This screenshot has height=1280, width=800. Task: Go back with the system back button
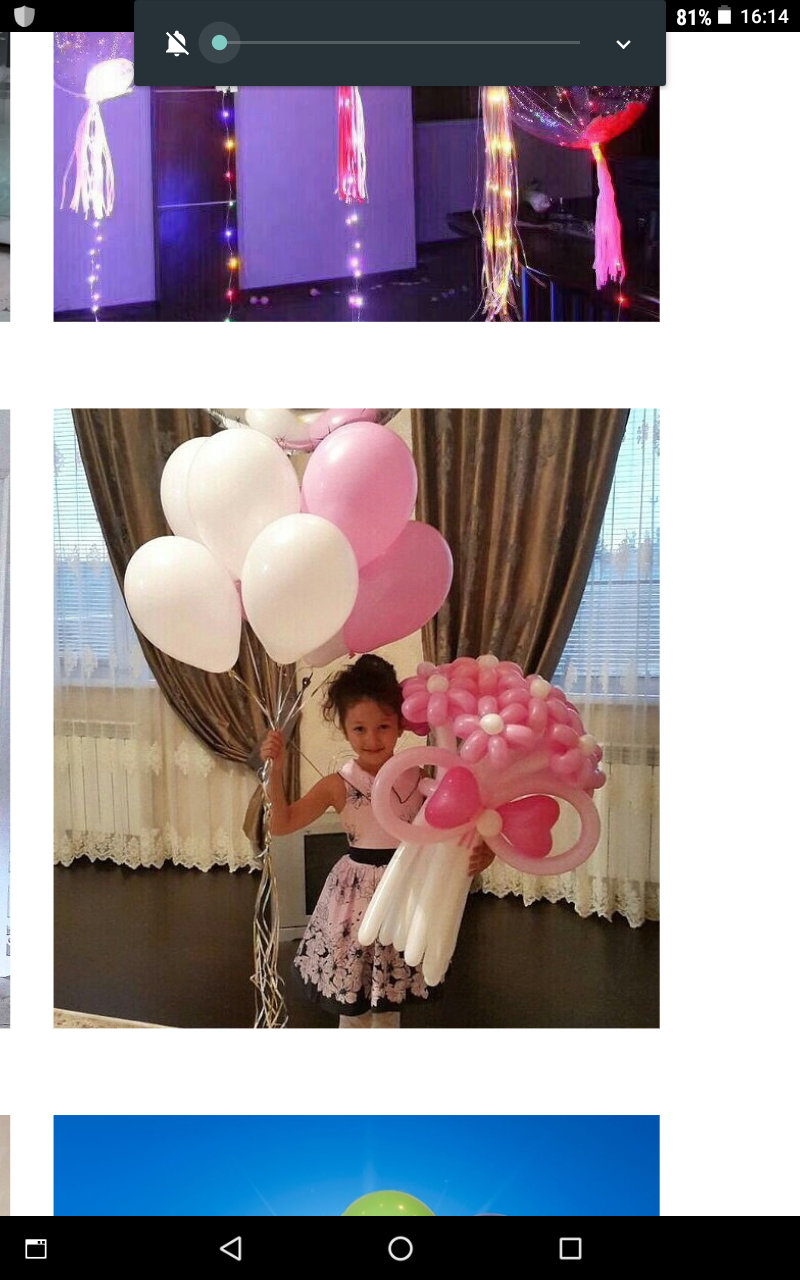pyautogui.click(x=231, y=1248)
